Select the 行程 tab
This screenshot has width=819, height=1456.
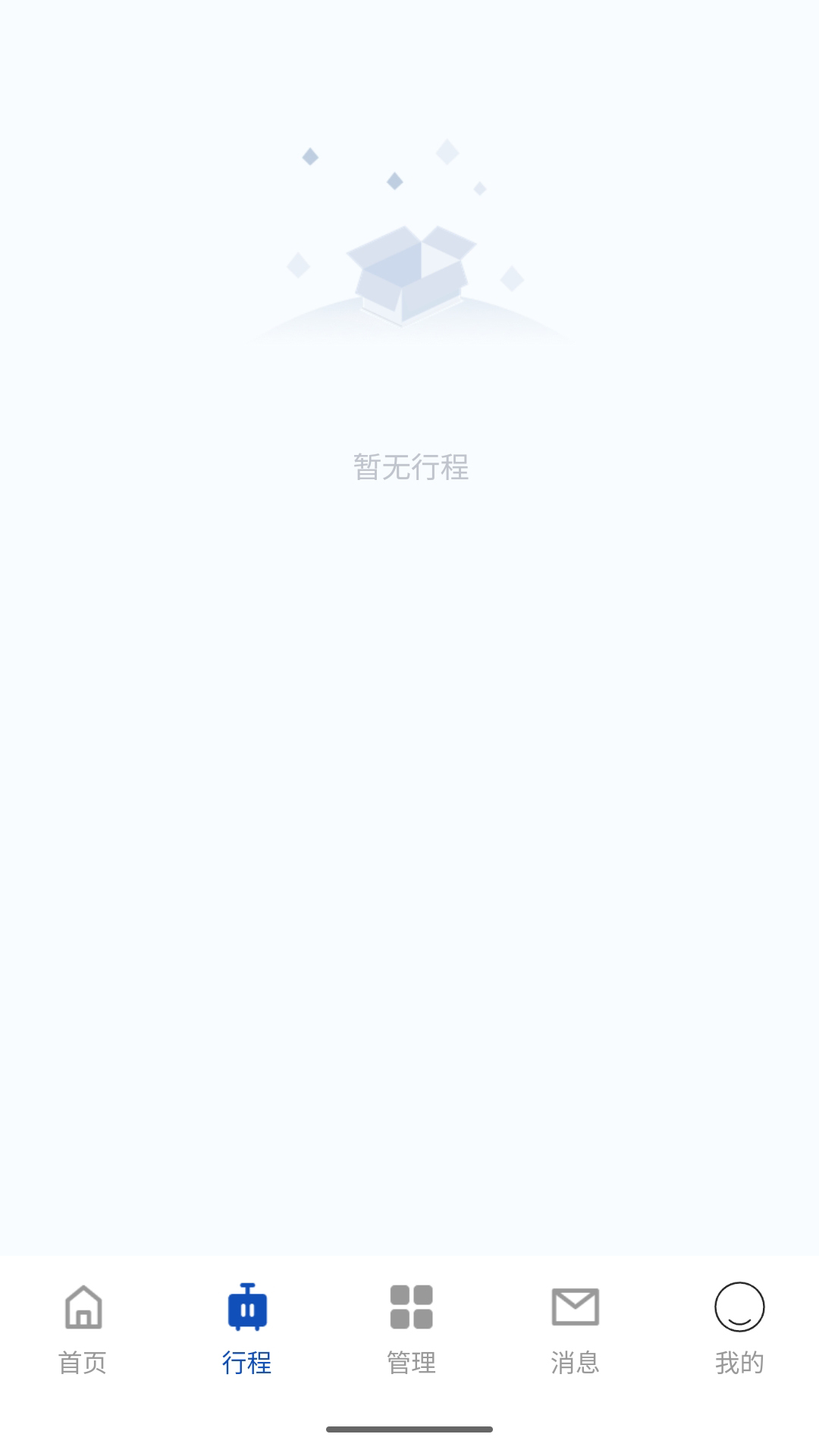click(247, 1357)
